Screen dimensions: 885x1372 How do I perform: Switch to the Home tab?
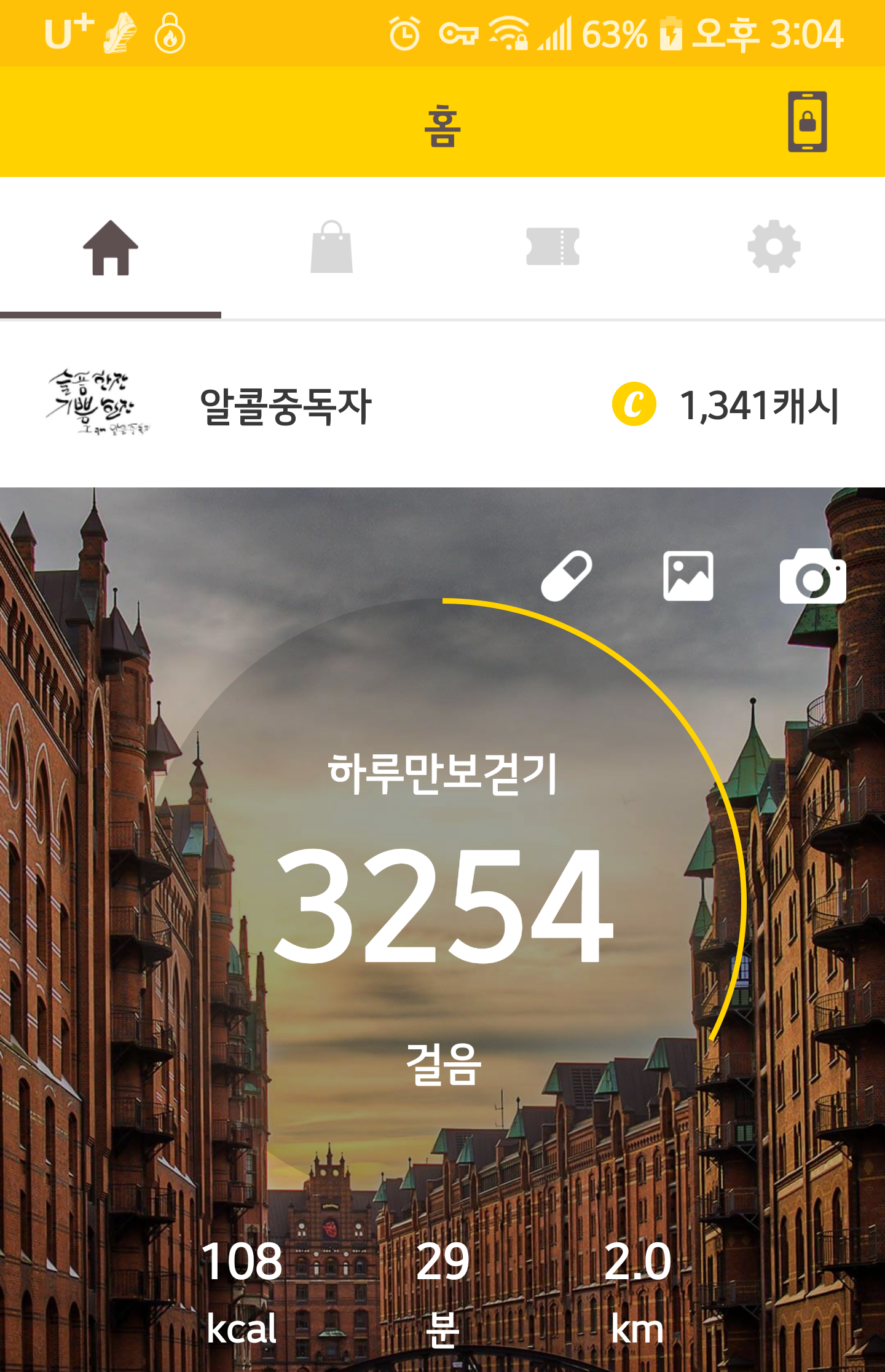[111, 248]
